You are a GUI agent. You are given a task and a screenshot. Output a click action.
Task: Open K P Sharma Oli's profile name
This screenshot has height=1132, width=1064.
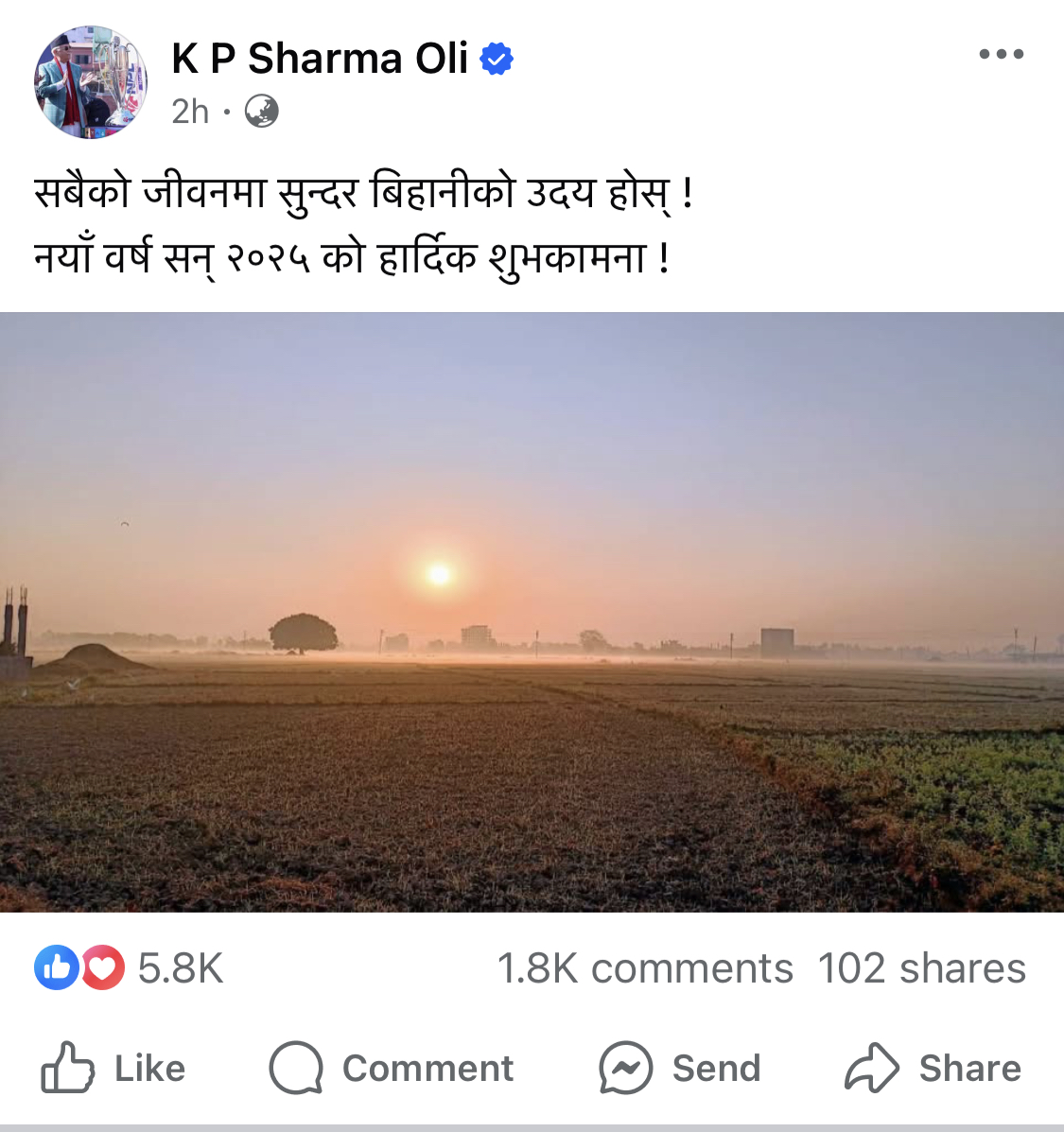319,59
